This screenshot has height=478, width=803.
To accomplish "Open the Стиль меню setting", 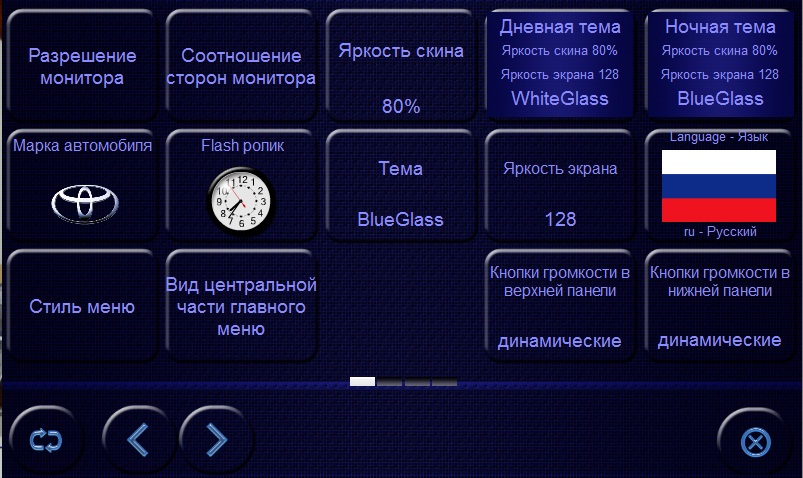I will [82, 306].
